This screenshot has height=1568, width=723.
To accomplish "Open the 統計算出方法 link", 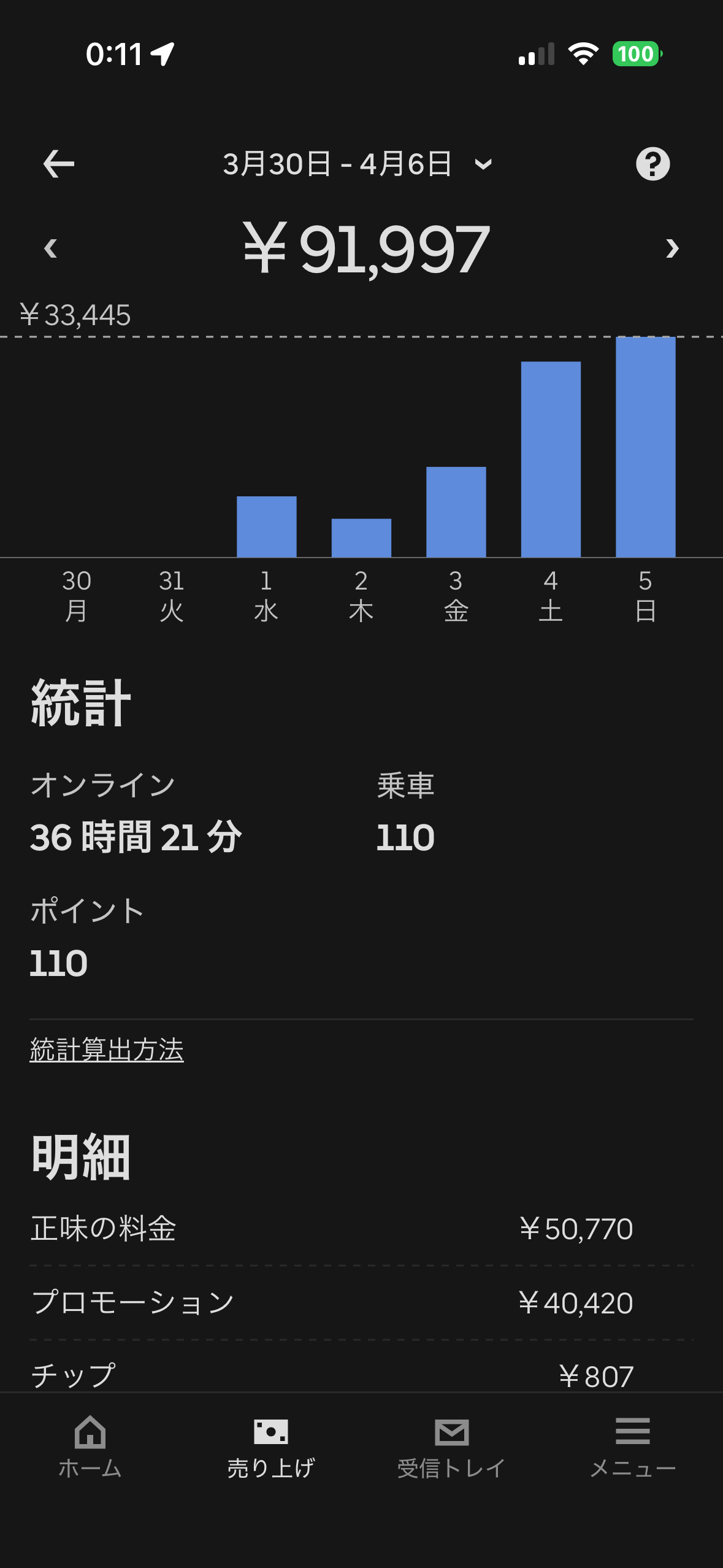I will point(107,1050).
